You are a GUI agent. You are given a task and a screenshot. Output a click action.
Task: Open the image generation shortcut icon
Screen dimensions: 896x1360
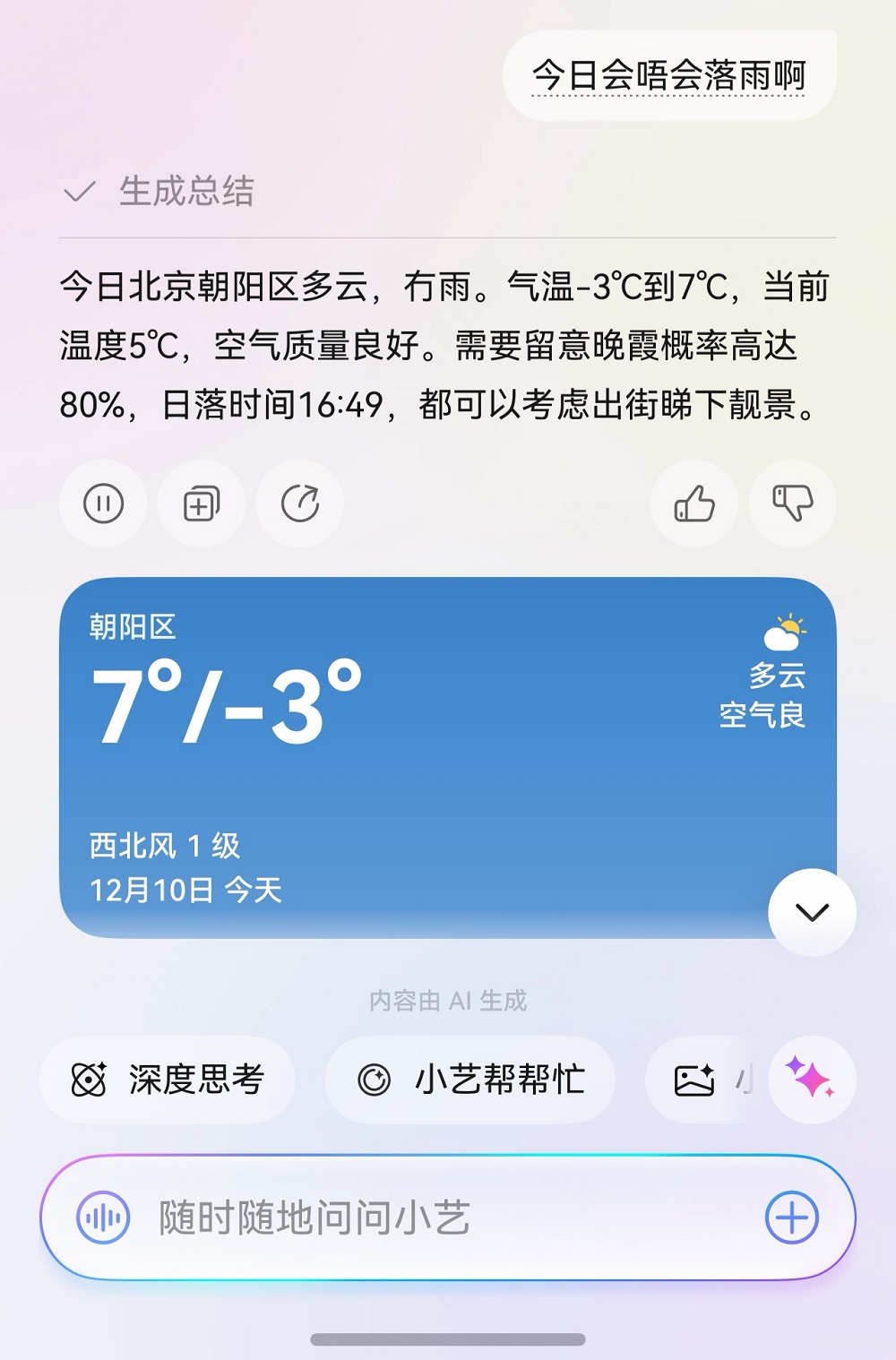click(x=693, y=1080)
